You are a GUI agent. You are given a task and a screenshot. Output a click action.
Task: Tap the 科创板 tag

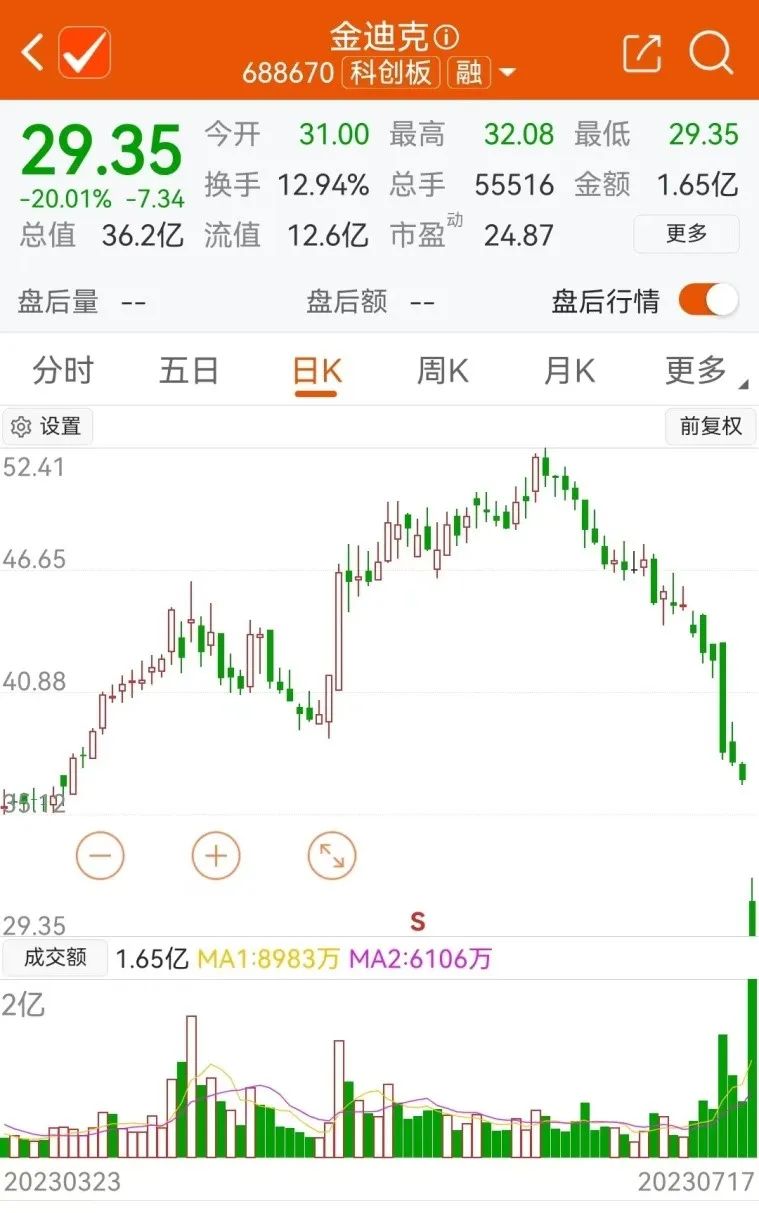(391, 73)
